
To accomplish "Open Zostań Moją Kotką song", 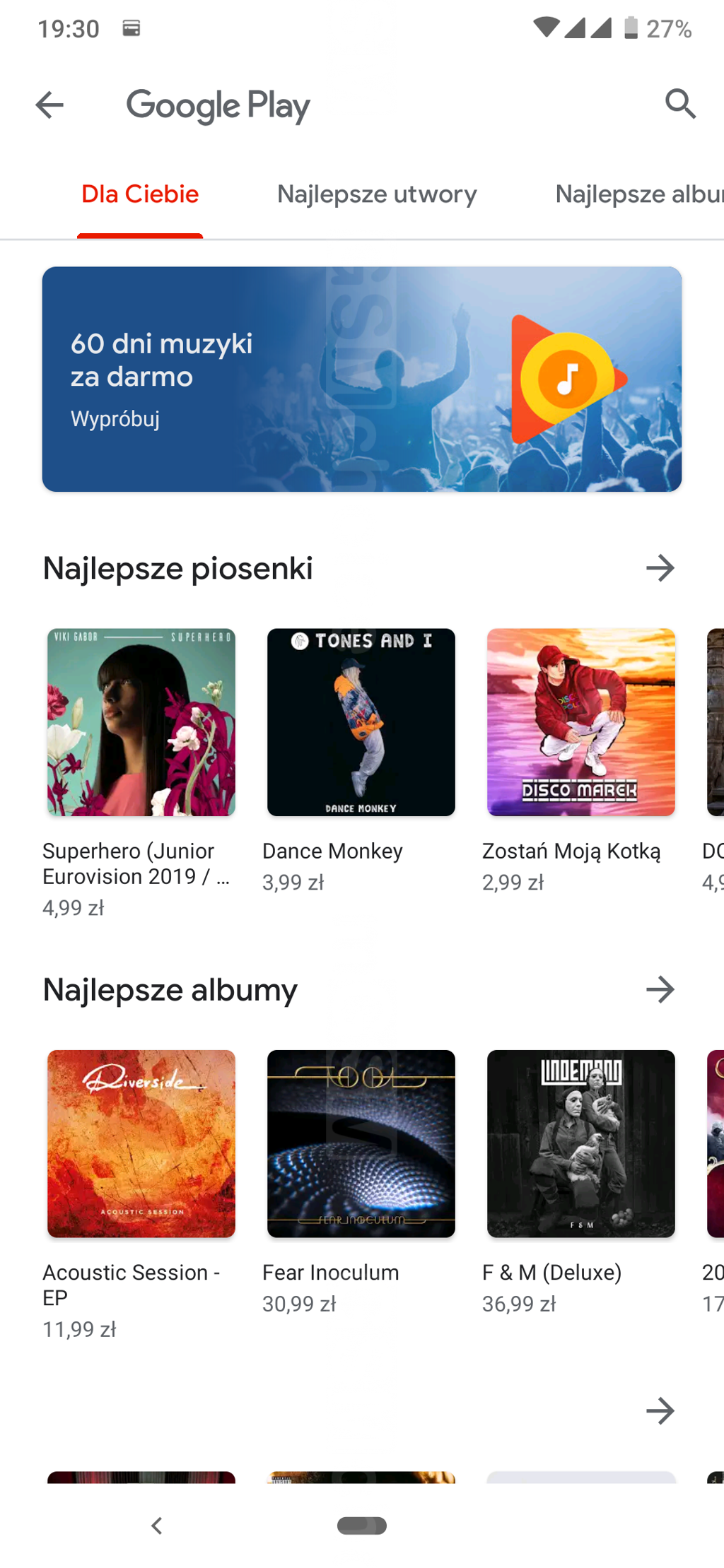I will click(580, 723).
